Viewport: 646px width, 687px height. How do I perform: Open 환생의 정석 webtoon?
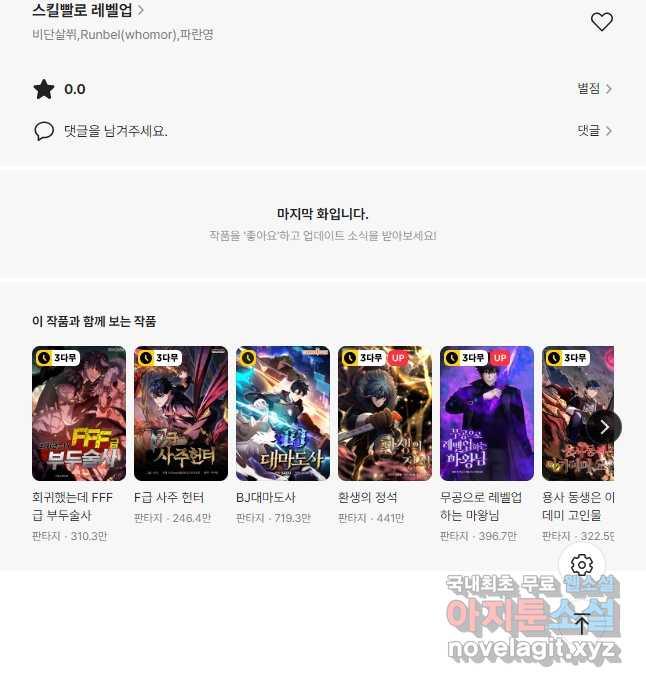(385, 414)
